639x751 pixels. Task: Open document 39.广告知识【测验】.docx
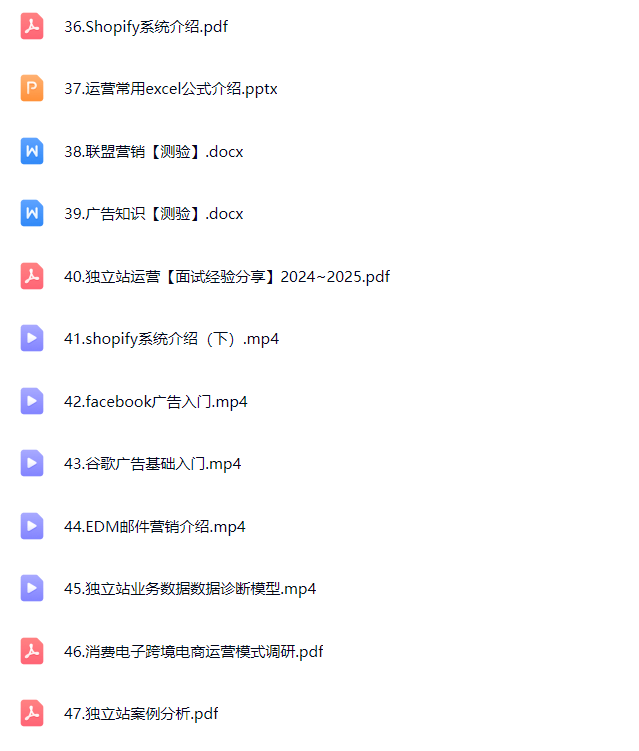[x=153, y=214]
